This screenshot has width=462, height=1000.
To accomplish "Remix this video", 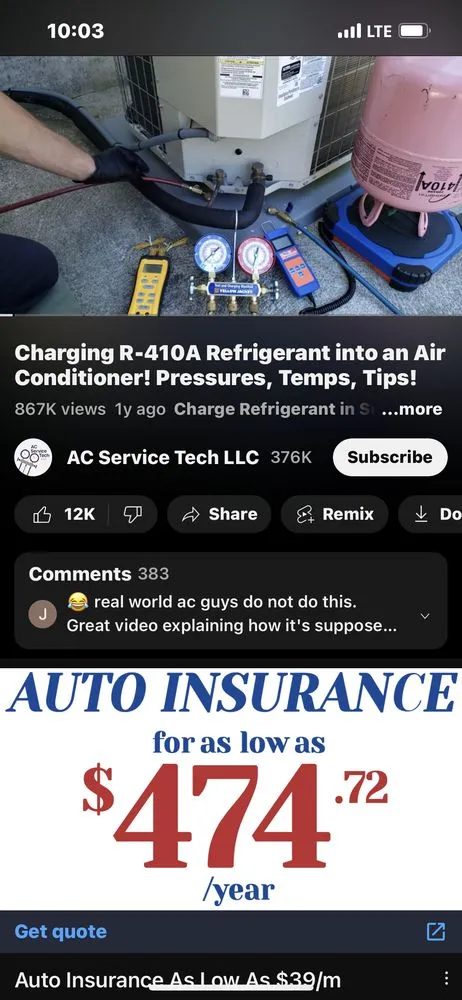I will 334,514.
